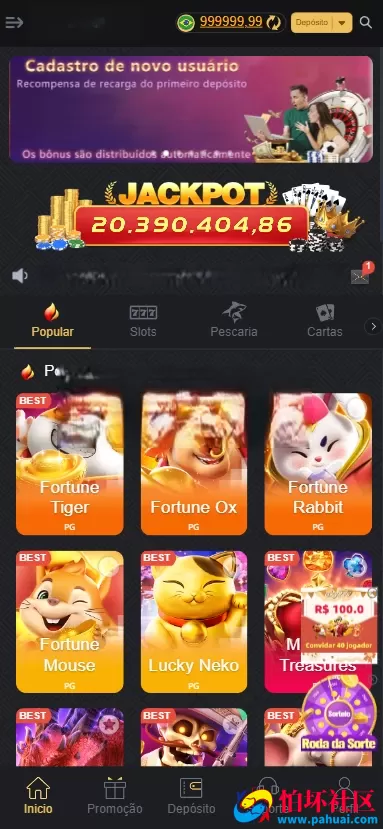Open the side drawer menu
This screenshot has width=383, height=829.
(14, 23)
